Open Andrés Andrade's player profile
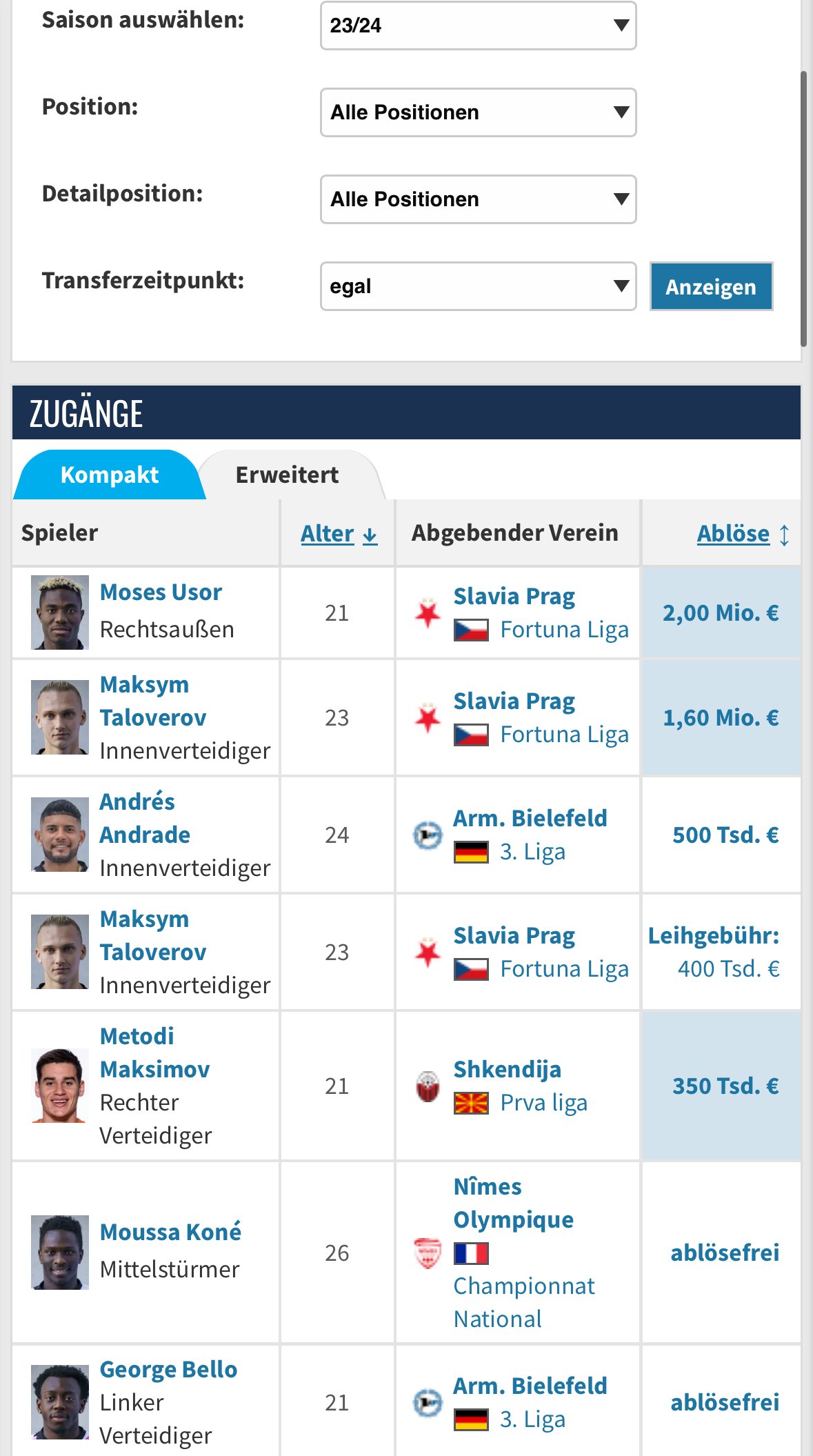Screen dimensions: 813x1456 [145, 818]
